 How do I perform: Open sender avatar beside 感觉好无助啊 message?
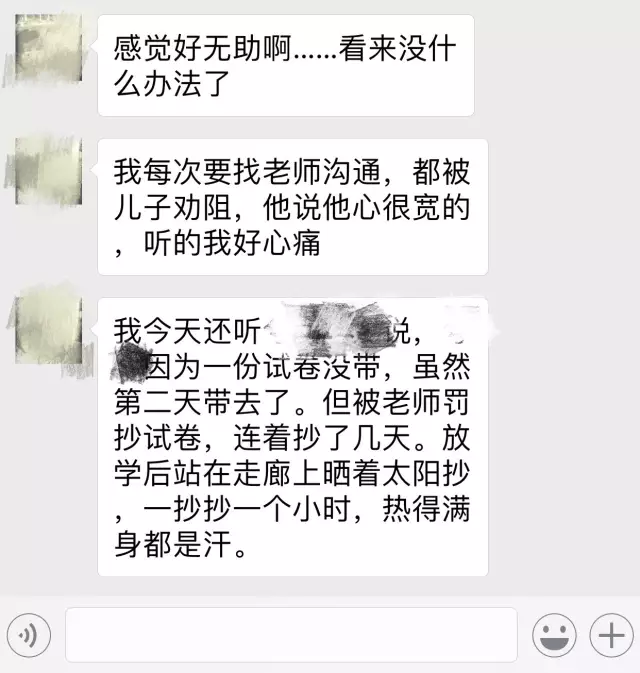coord(46,54)
